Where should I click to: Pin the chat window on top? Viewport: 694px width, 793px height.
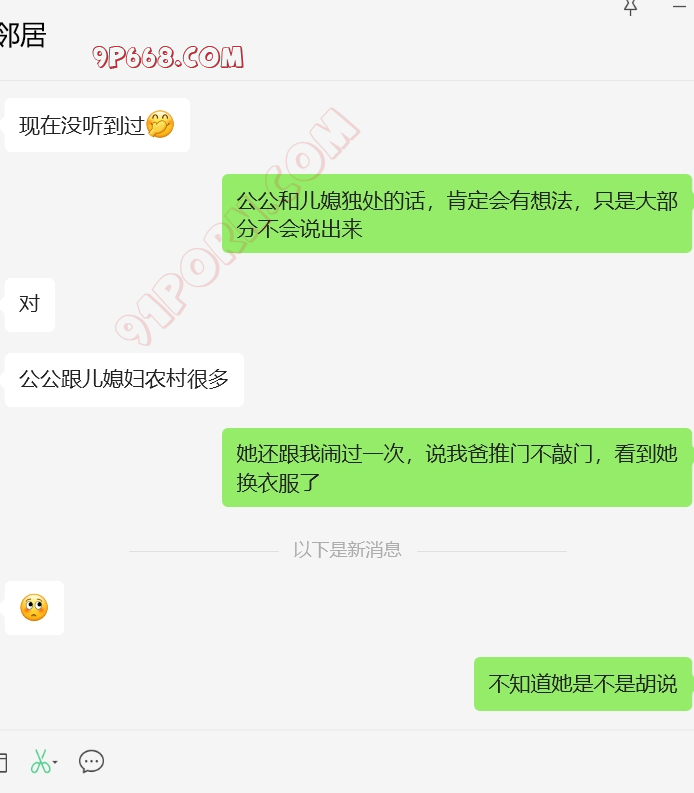[x=630, y=7]
